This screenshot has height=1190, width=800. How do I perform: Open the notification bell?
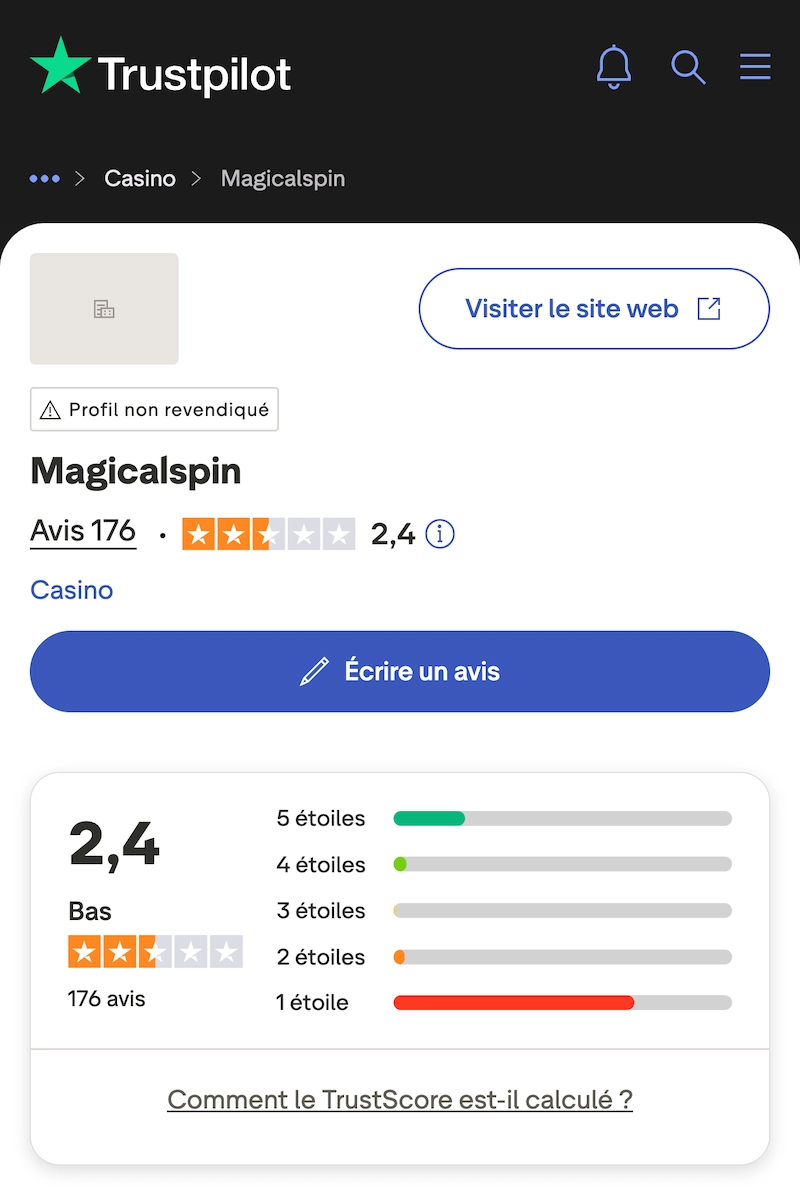pyautogui.click(x=614, y=67)
